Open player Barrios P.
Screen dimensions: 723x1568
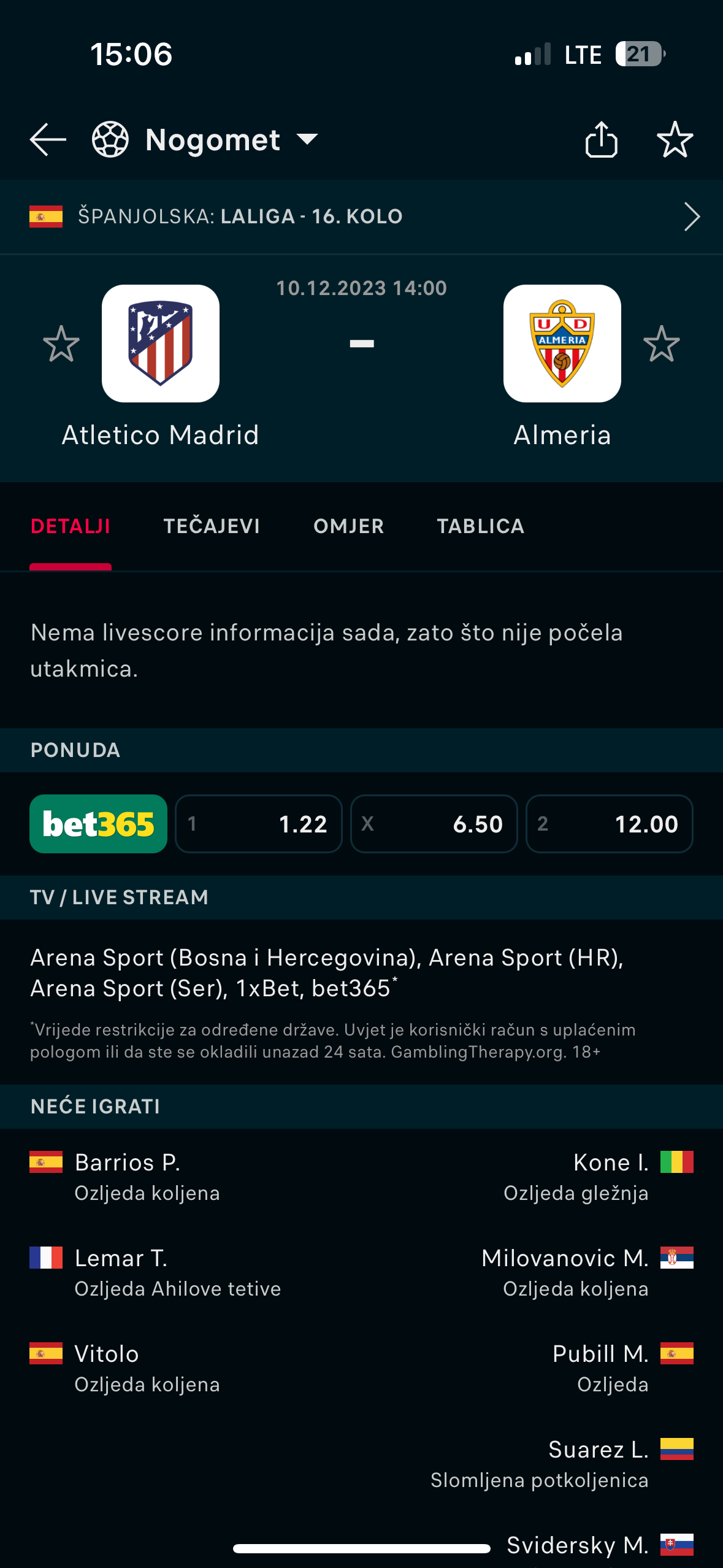(128, 1163)
